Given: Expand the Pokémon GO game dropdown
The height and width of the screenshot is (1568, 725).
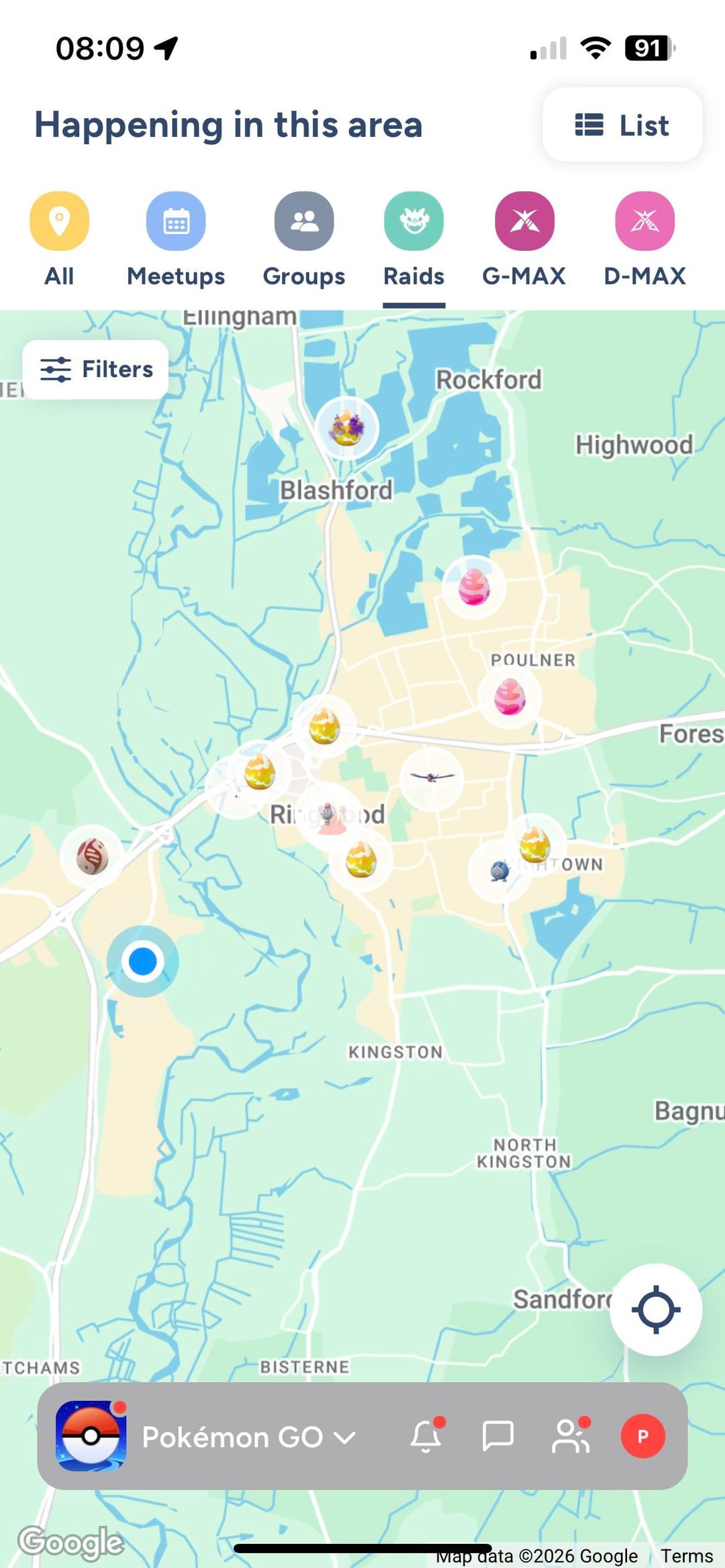Looking at the screenshot, I should coord(248,1436).
